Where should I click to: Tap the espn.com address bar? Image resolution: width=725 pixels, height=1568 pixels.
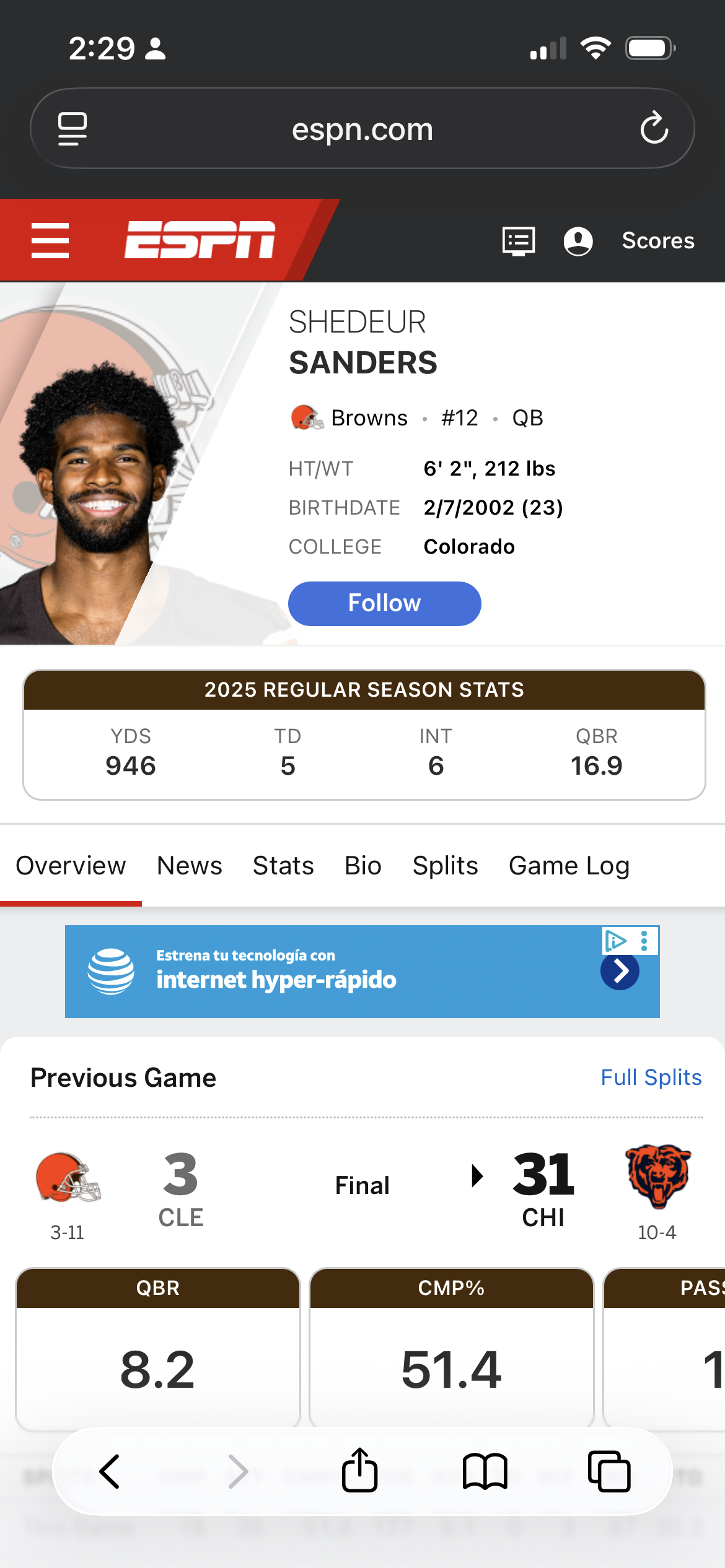coord(362,129)
